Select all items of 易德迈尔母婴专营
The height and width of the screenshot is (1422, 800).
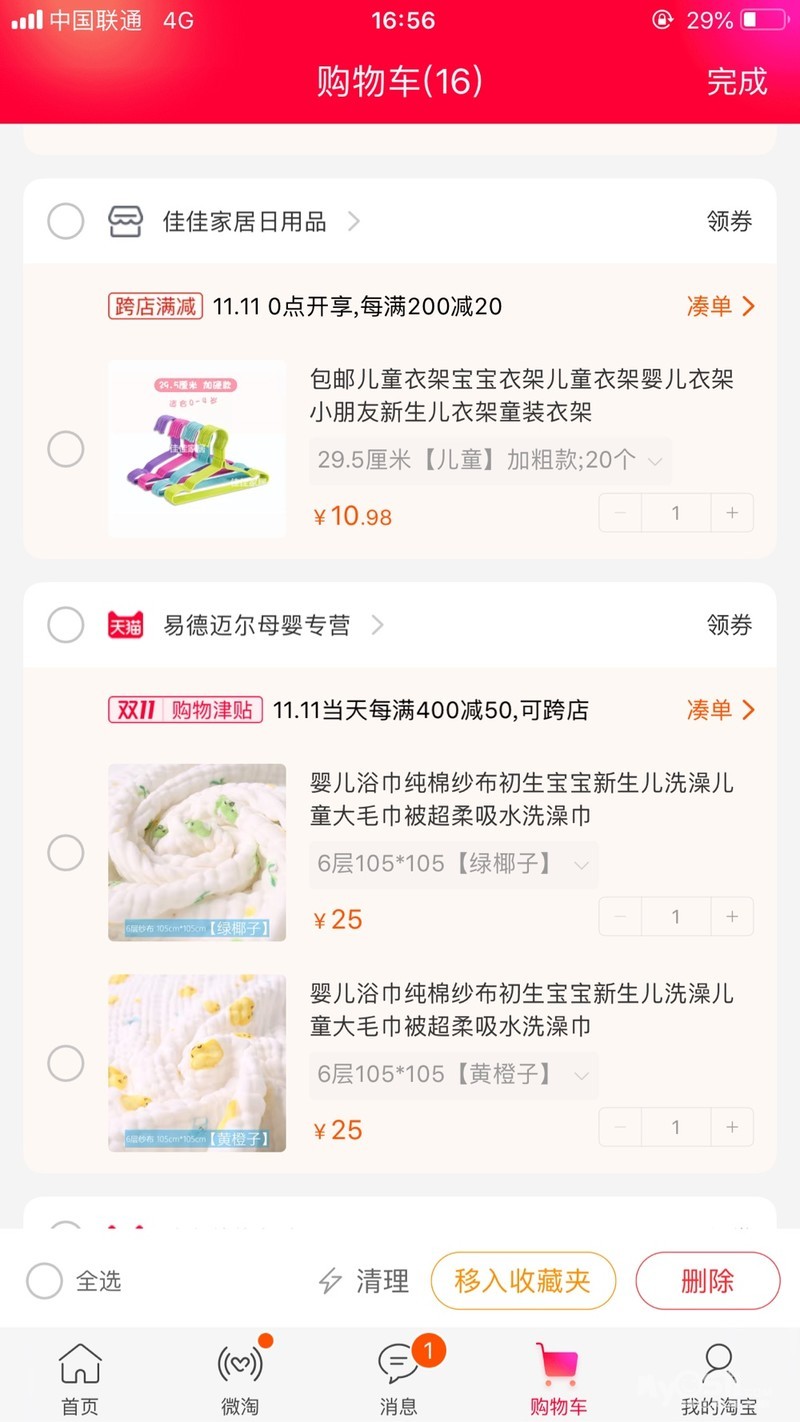tap(66, 625)
